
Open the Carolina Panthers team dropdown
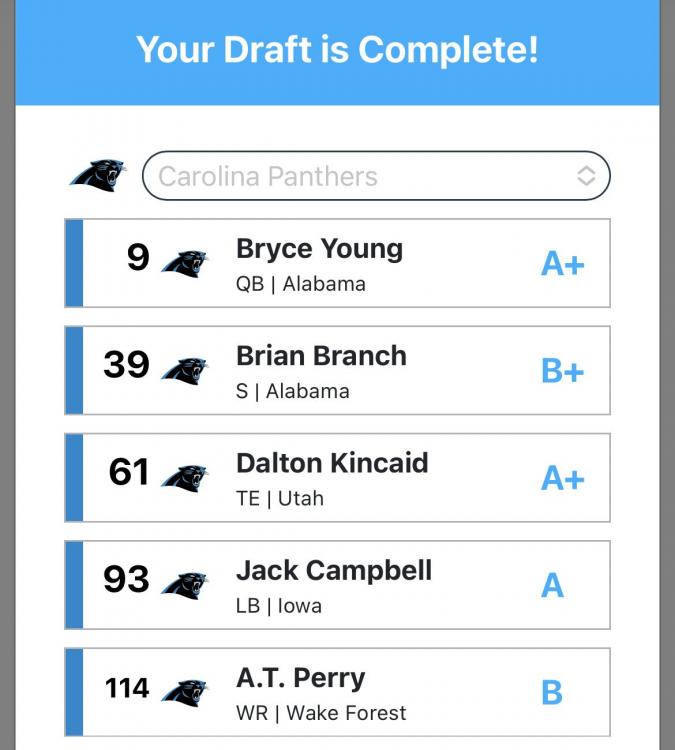point(376,177)
